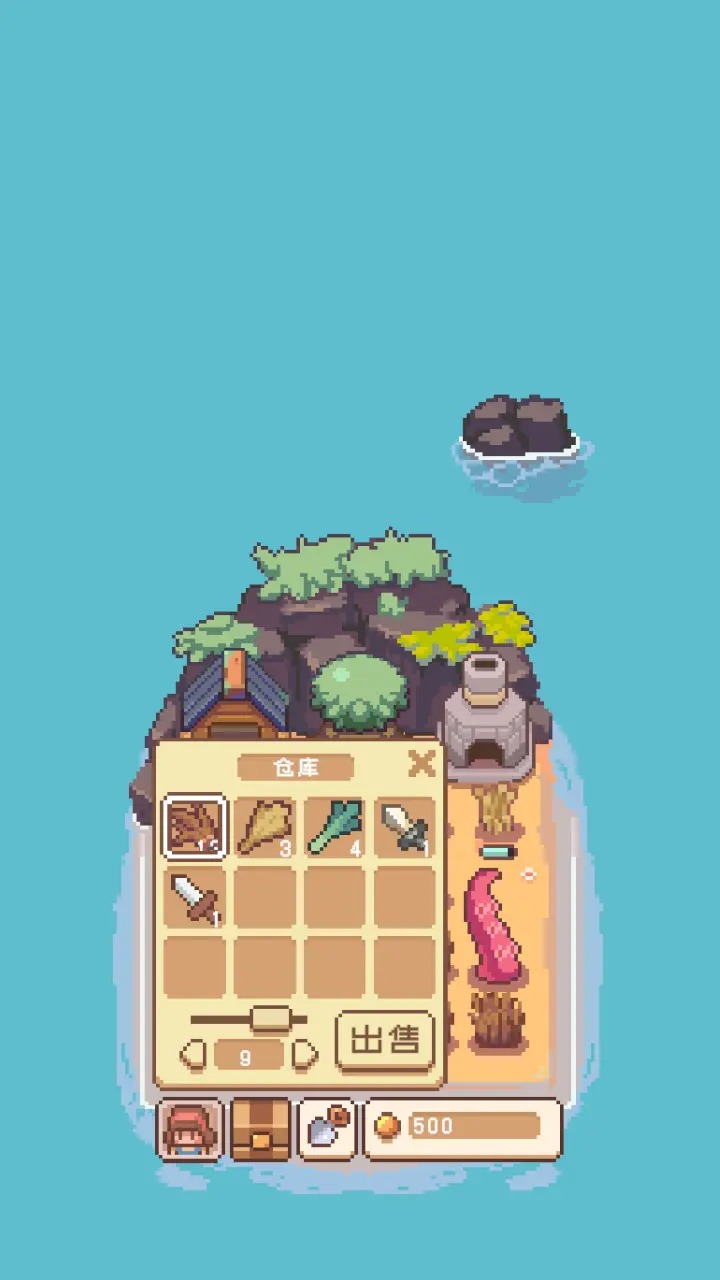The width and height of the screenshot is (720, 1280).
Task: Tap the 出售 sell button
Action: [x=386, y=1040]
